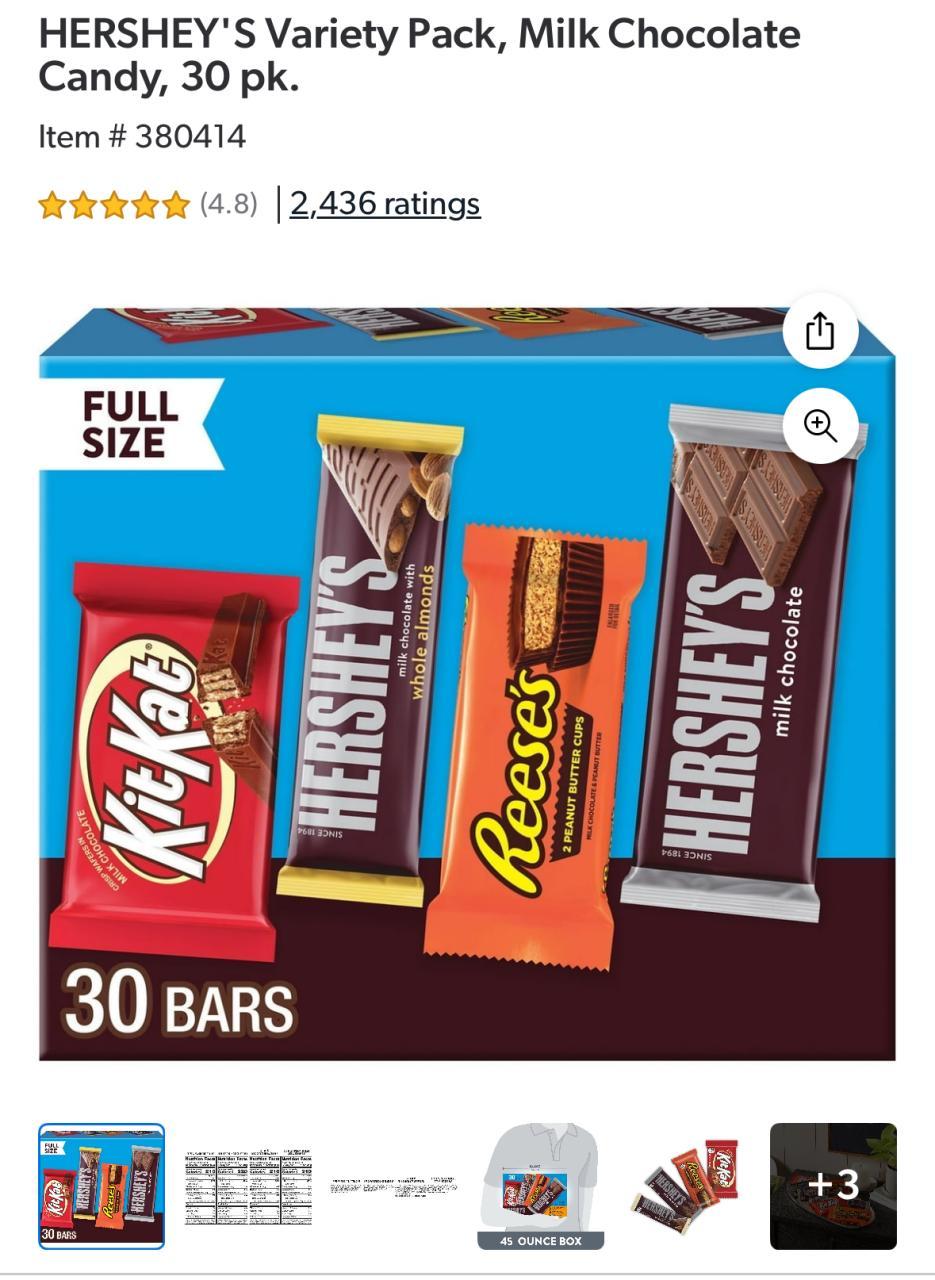The width and height of the screenshot is (935, 1280).
Task: Select the first full size box thumbnail
Action: [101, 1186]
